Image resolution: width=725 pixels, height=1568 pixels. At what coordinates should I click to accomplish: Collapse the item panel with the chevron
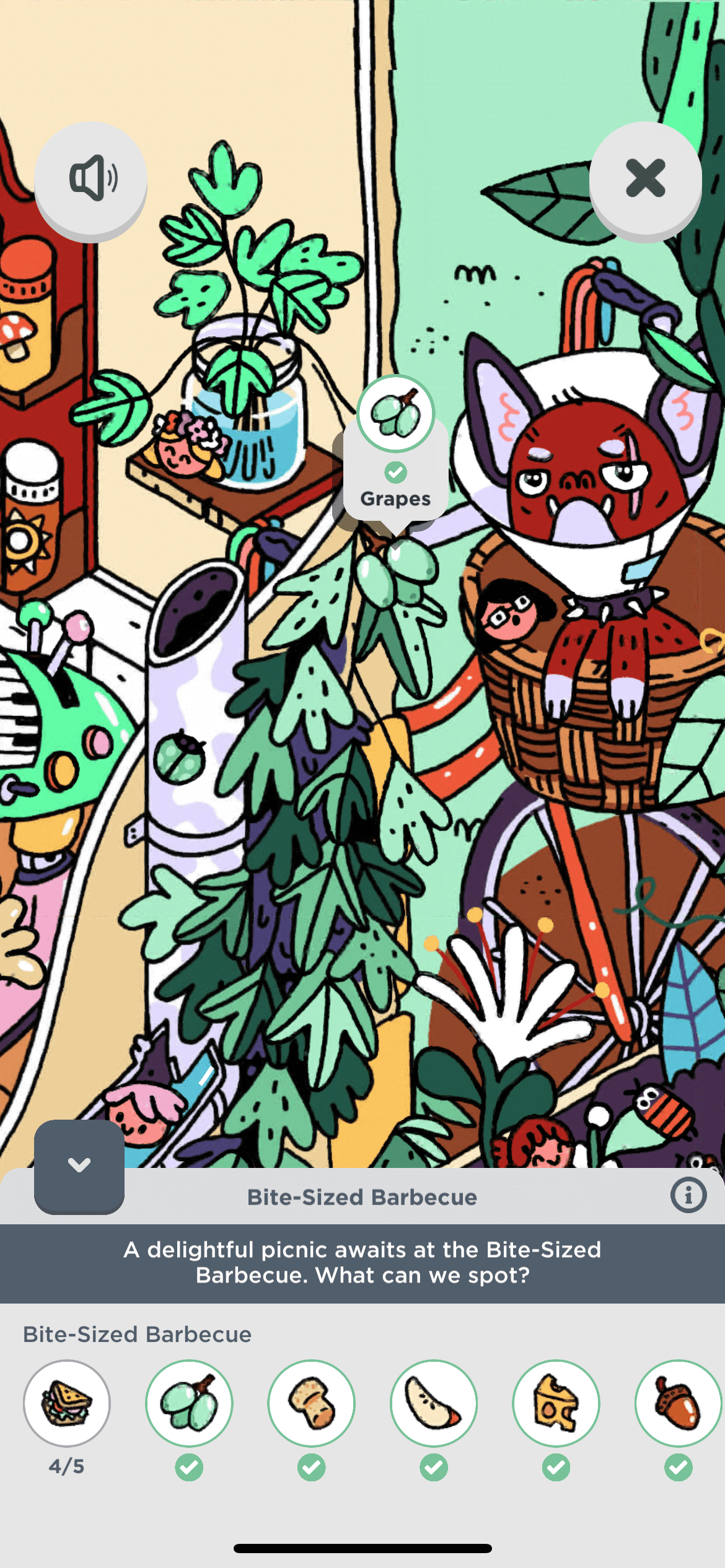[79, 1165]
